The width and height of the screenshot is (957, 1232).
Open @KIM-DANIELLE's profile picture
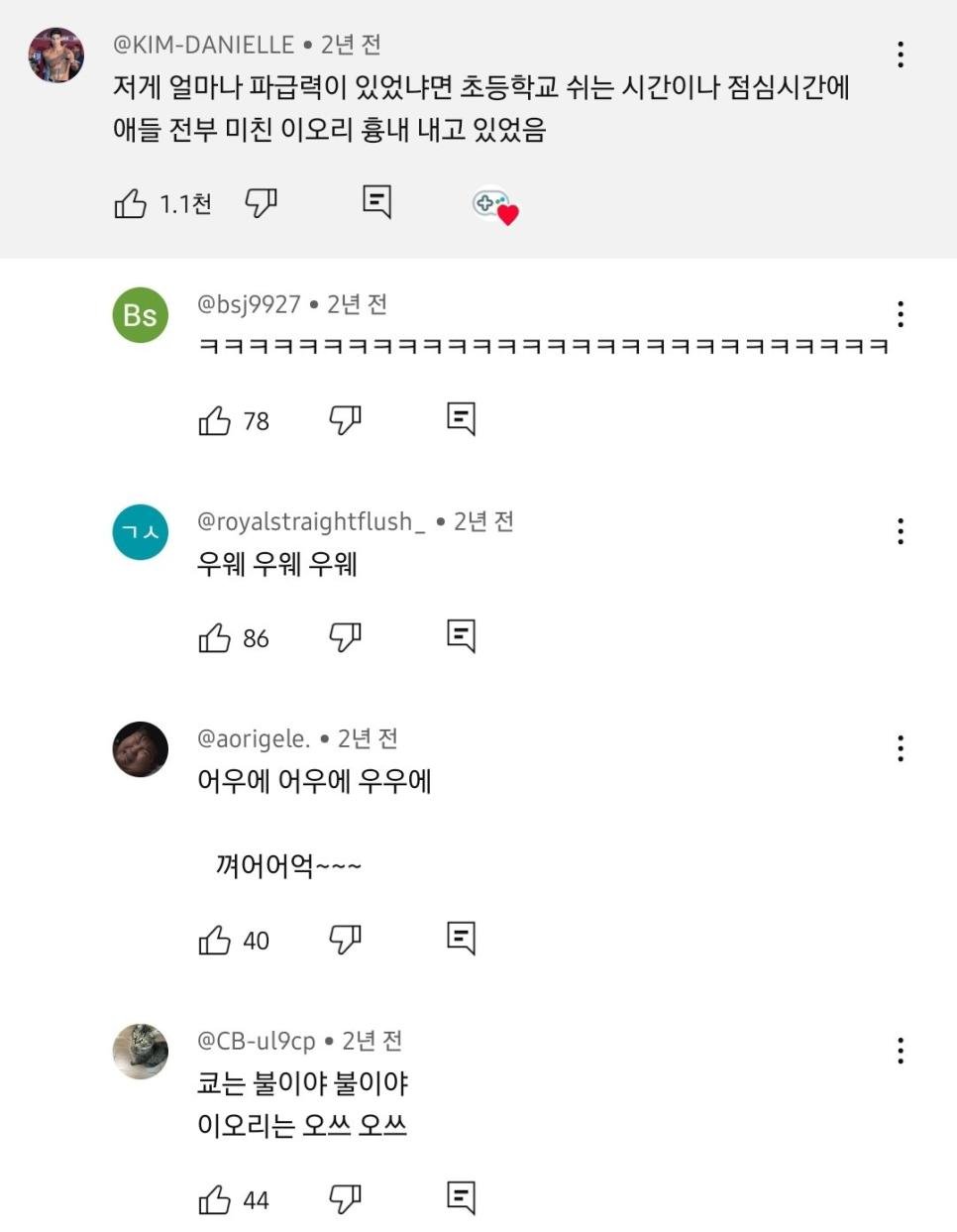tap(55, 56)
